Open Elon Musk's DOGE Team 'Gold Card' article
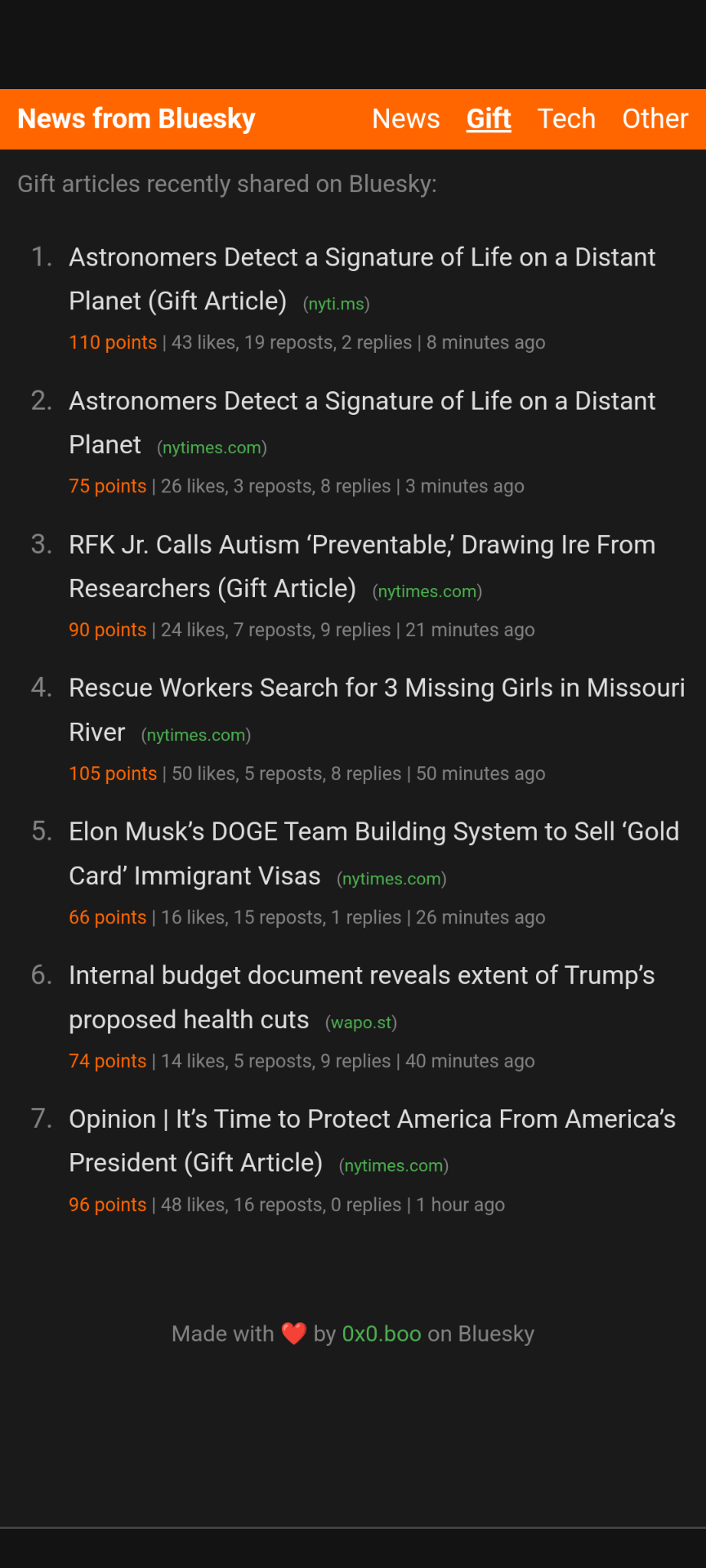The height and width of the screenshot is (1568, 706). click(x=373, y=832)
